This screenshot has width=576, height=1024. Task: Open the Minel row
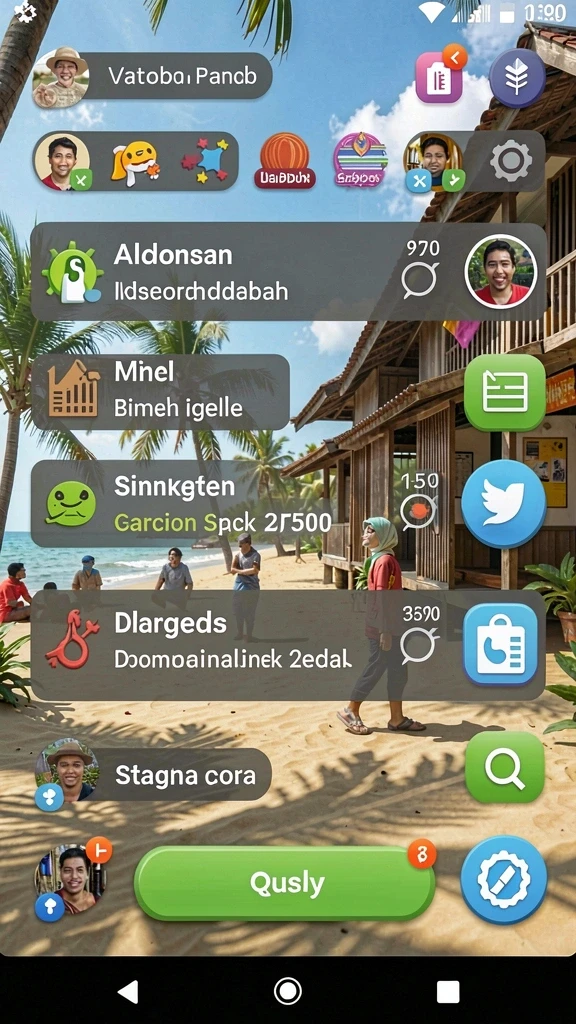coord(160,391)
